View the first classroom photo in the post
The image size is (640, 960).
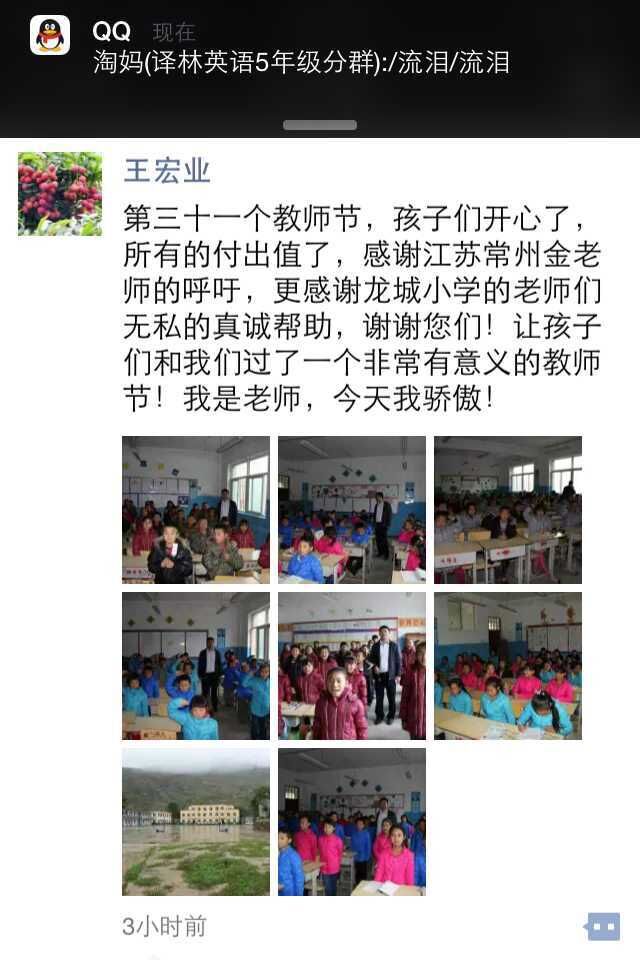point(196,510)
